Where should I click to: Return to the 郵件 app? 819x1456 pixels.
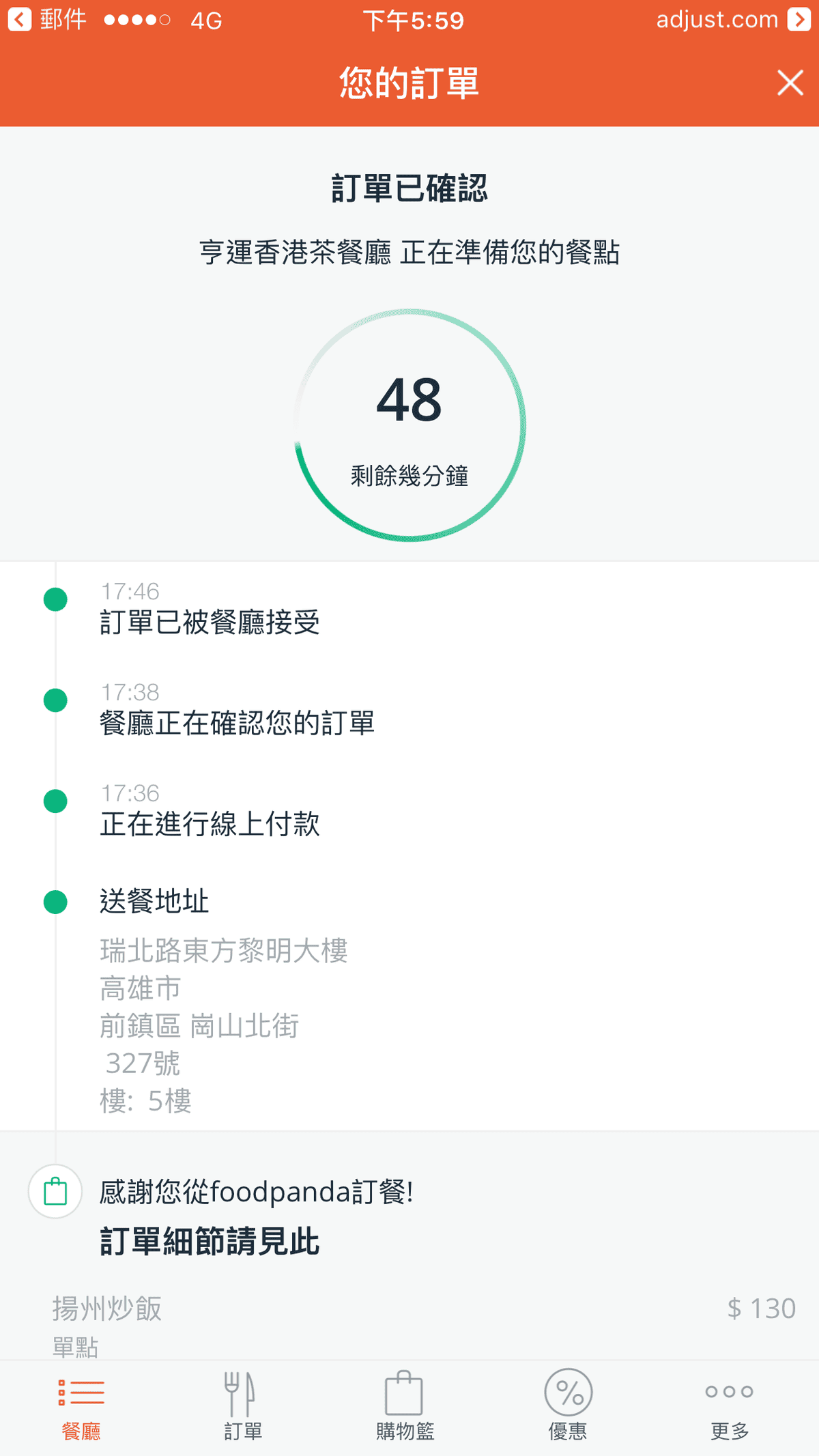point(48,20)
